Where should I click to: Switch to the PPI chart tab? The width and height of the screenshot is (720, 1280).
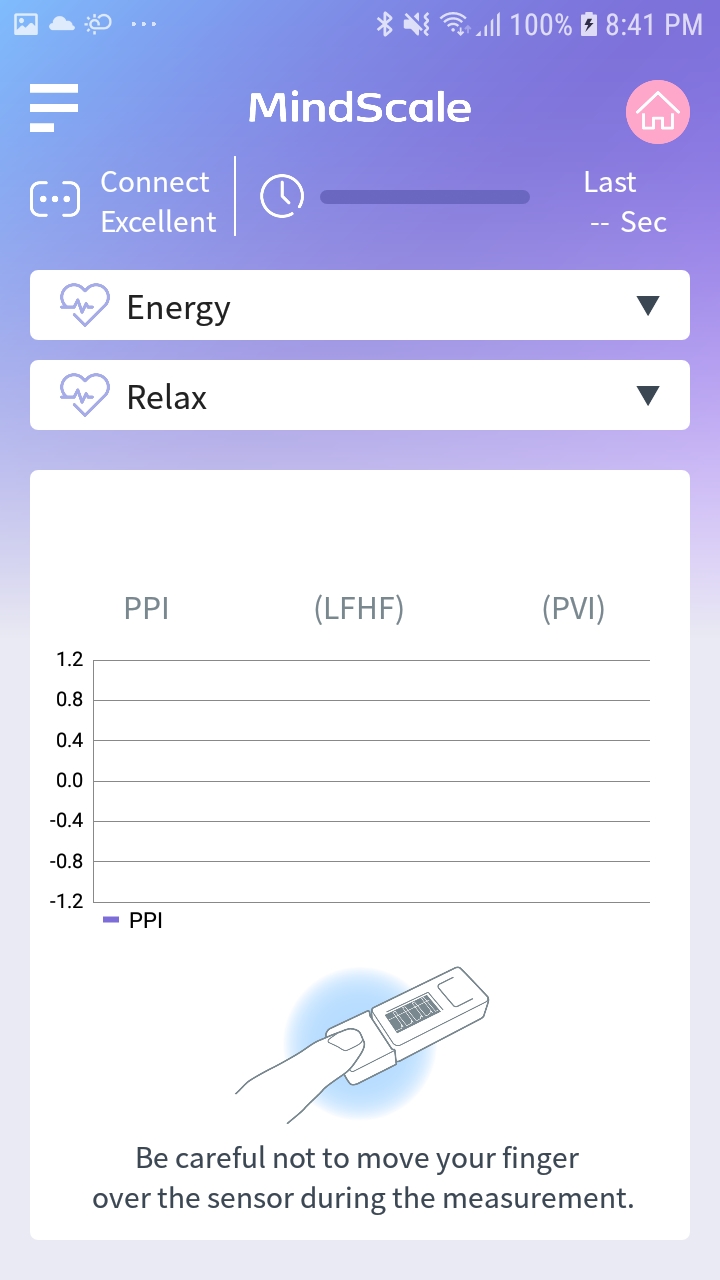[x=146, y=608]
